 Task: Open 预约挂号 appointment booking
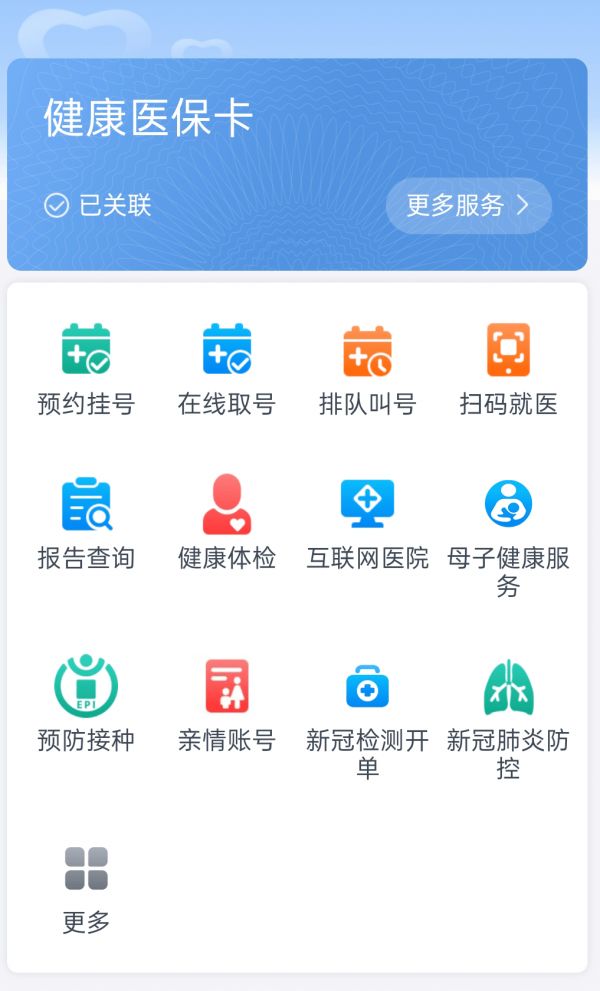tap(86, 370)
